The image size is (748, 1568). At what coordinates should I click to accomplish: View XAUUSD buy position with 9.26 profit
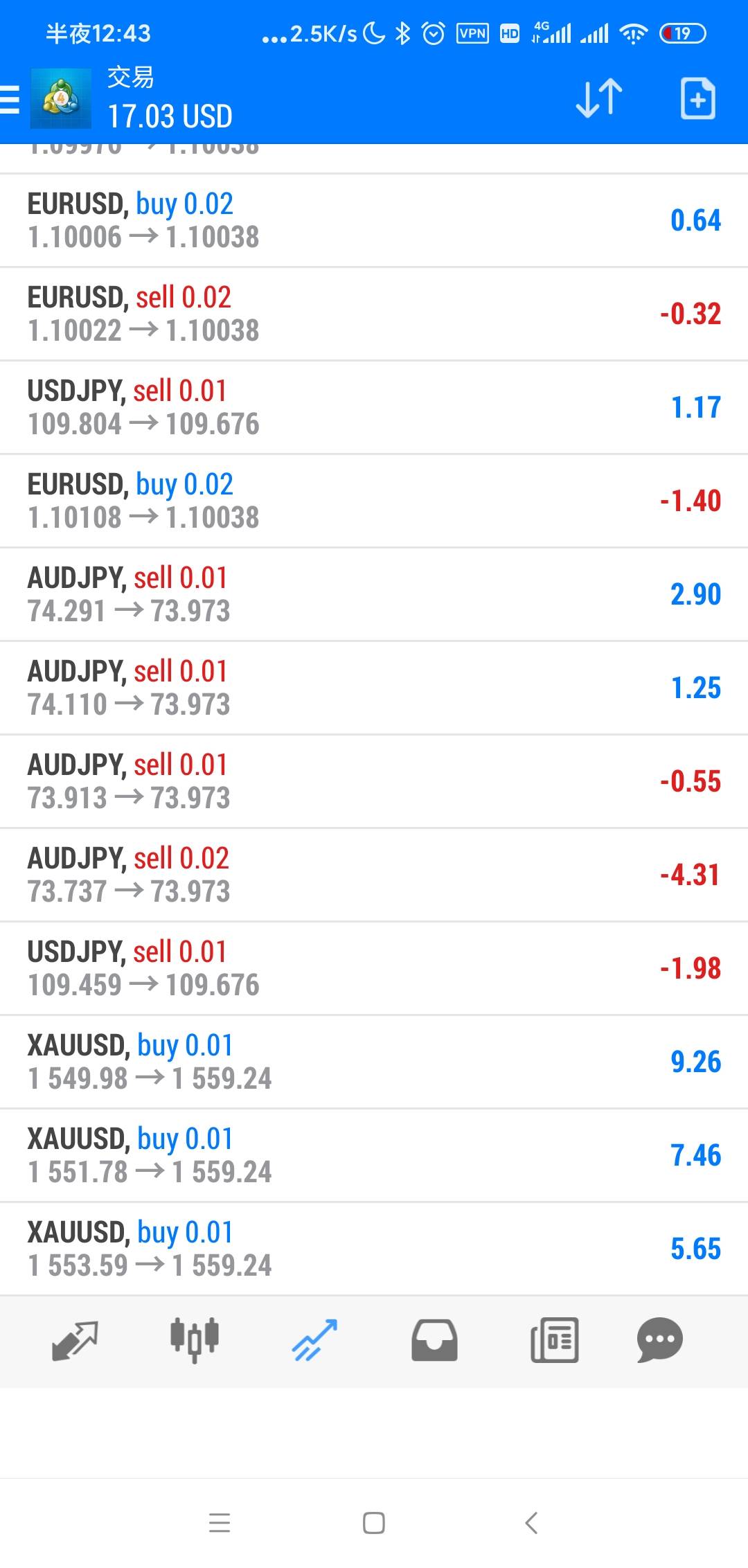[x=374, y=1062]
